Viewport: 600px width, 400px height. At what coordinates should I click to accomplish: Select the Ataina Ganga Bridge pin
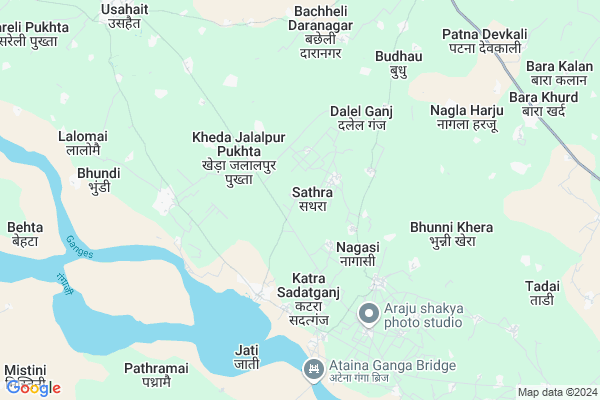(x=315, y=371)
